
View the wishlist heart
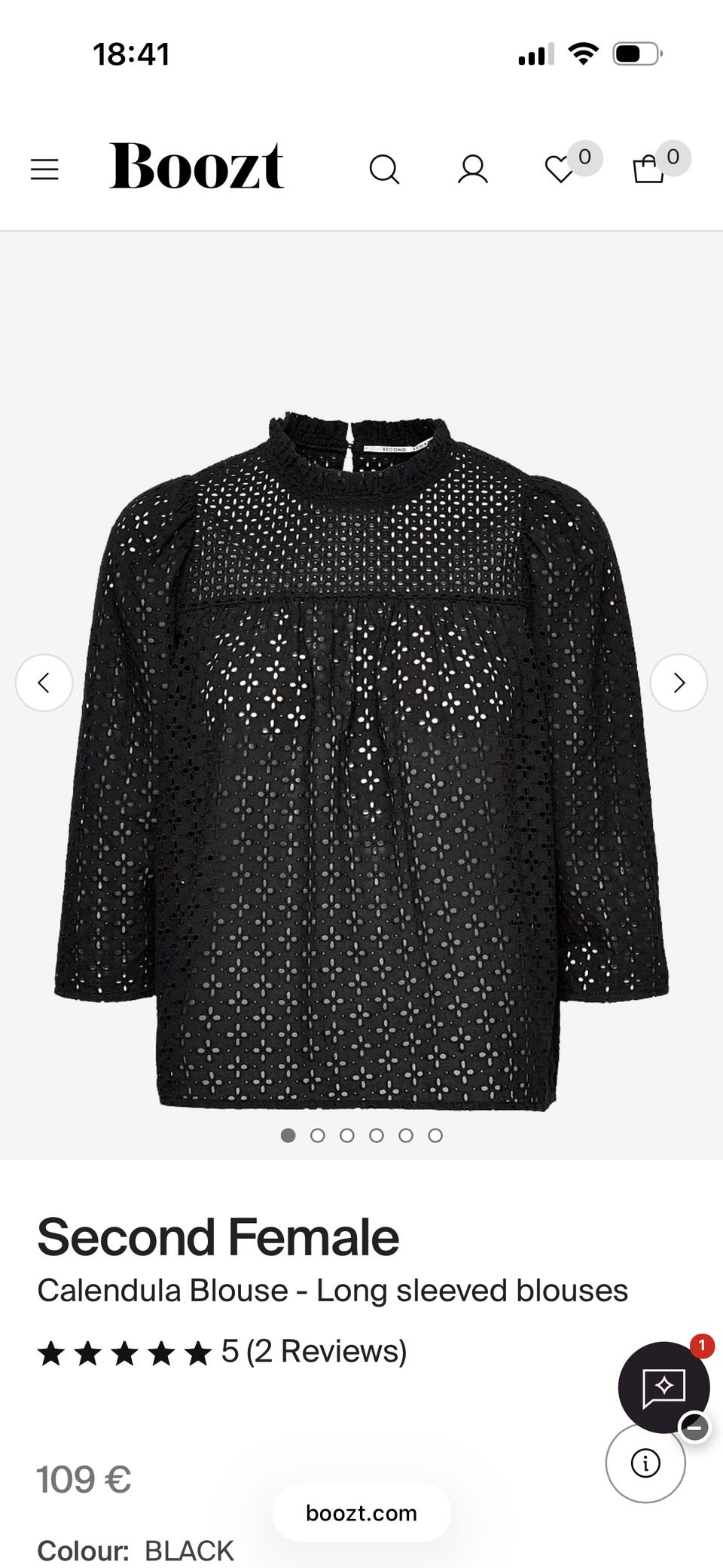pyautogui.click(x=560, y=169)
